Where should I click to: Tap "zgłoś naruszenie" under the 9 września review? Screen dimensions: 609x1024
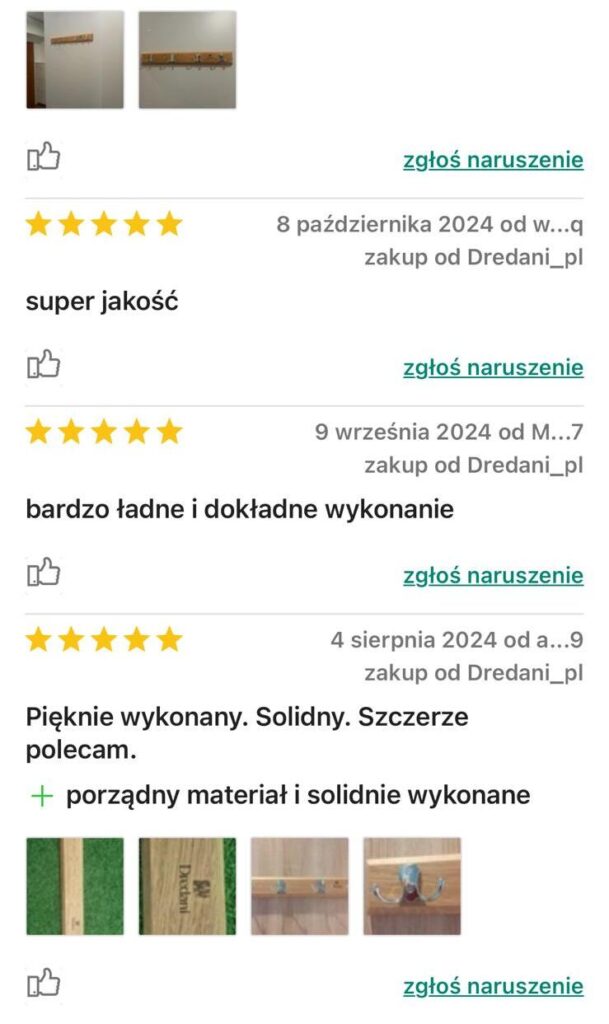point(493,575)
